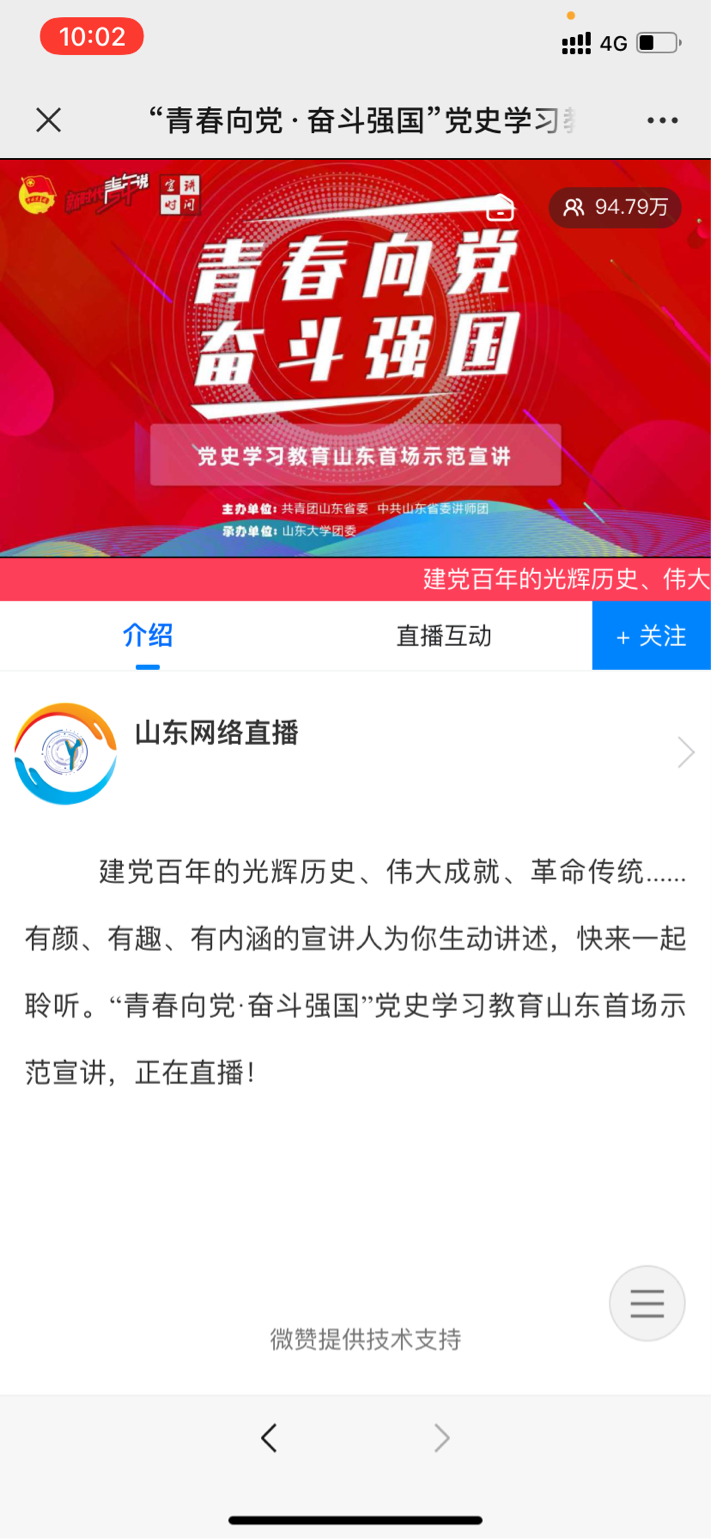Open the 山东网络直播 channel page

[355, 752]
